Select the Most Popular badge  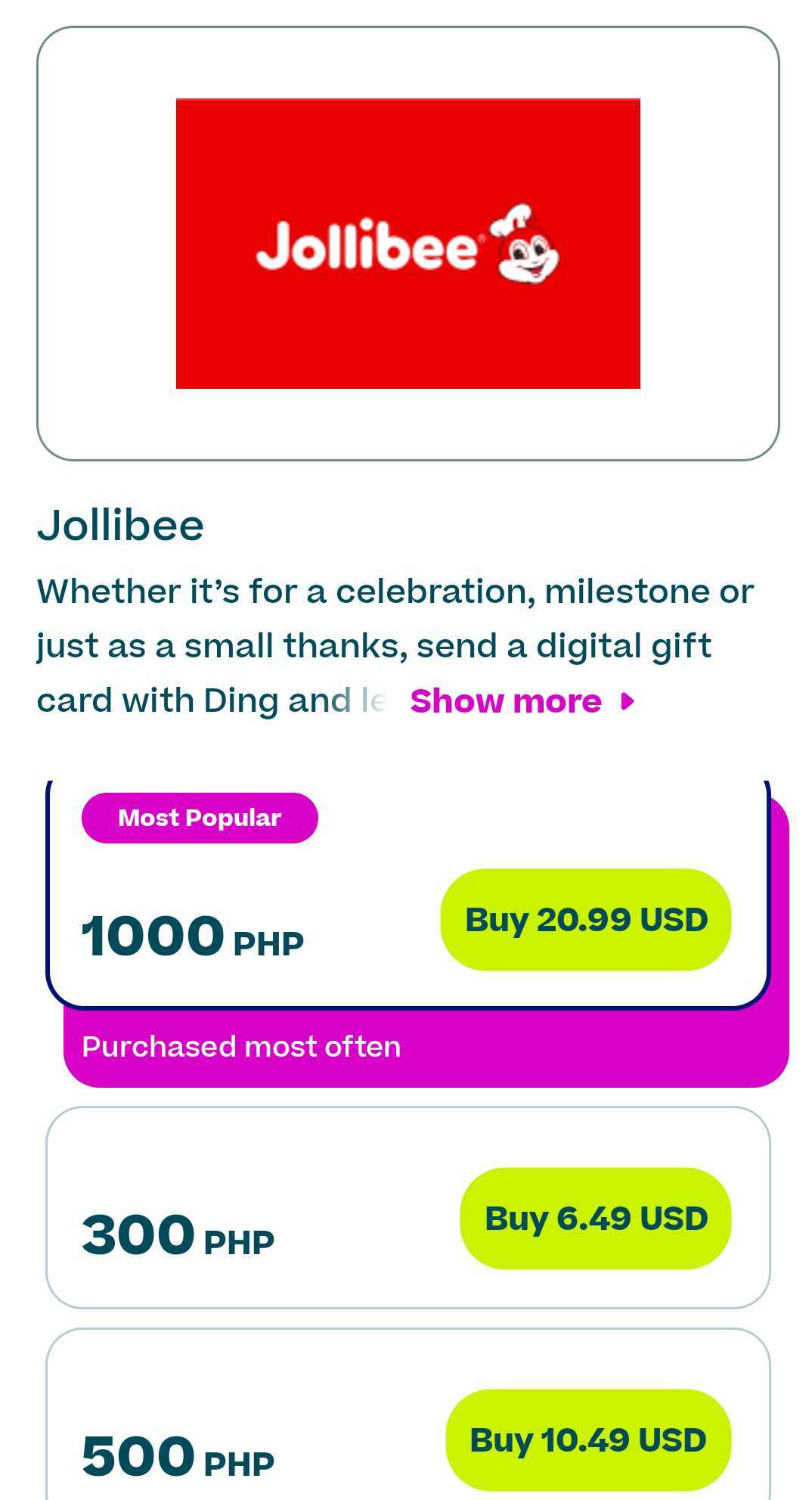(x=200, y=817)
